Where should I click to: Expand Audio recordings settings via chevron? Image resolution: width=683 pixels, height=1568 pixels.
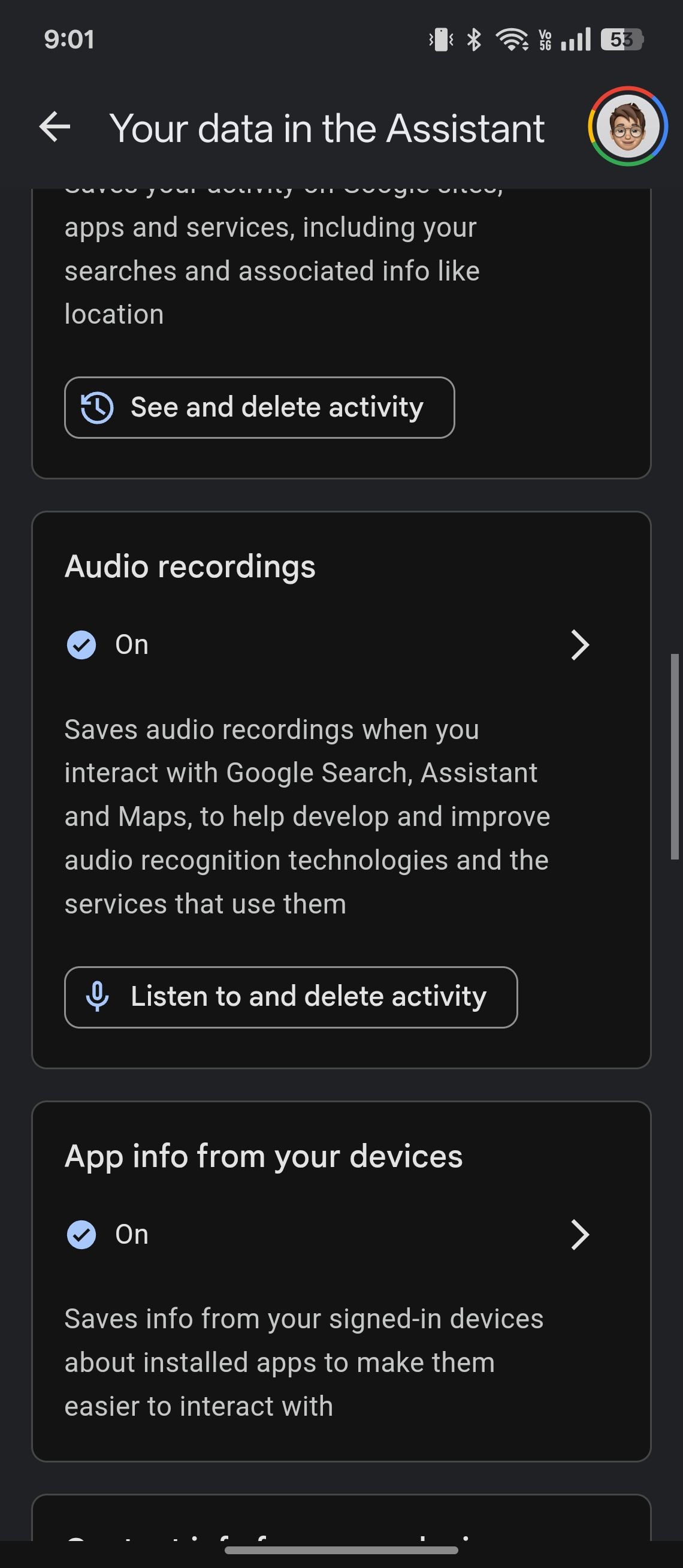click(581, 644)
